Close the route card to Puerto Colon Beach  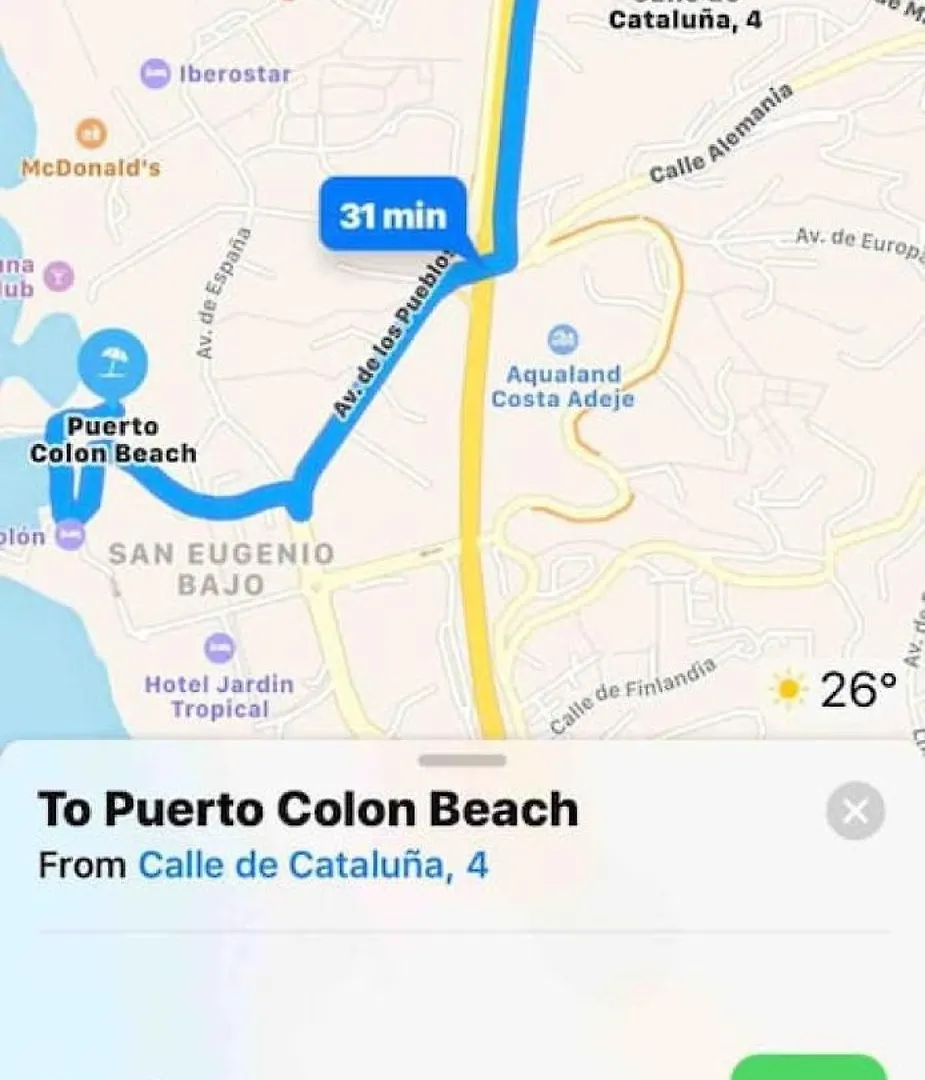point(855,811)
